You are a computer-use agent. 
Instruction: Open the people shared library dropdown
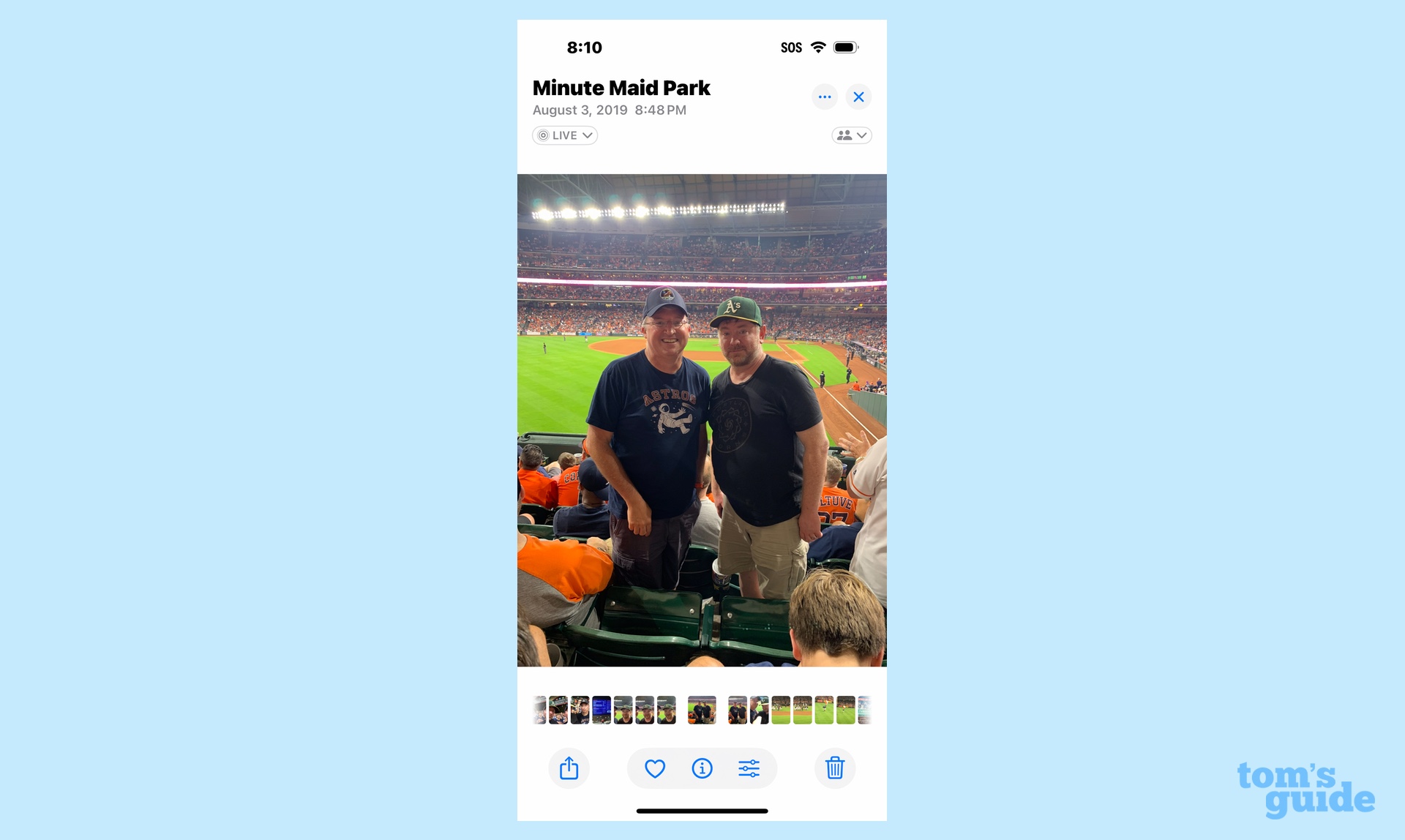pyautogui.click(x=851, y=135)
